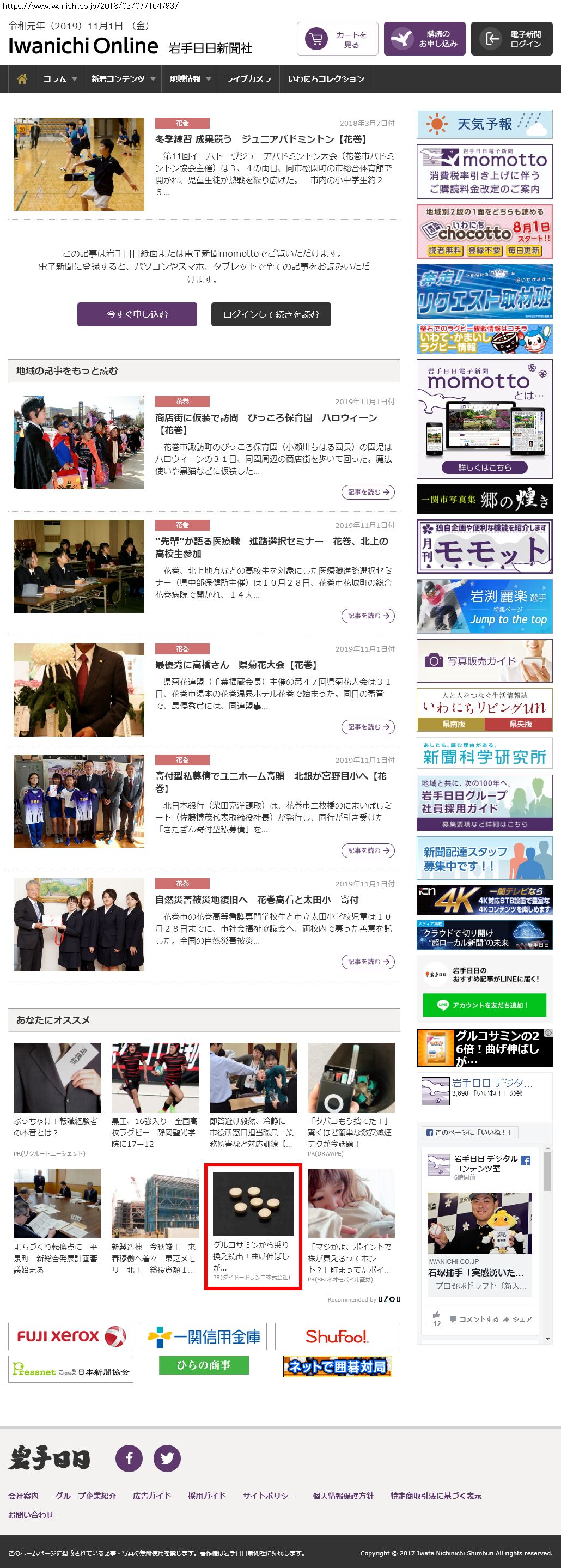Read the ハロウィーン article via 記事を読む
The width and height of the screenshot is (561, 1568).
(368, 492)
